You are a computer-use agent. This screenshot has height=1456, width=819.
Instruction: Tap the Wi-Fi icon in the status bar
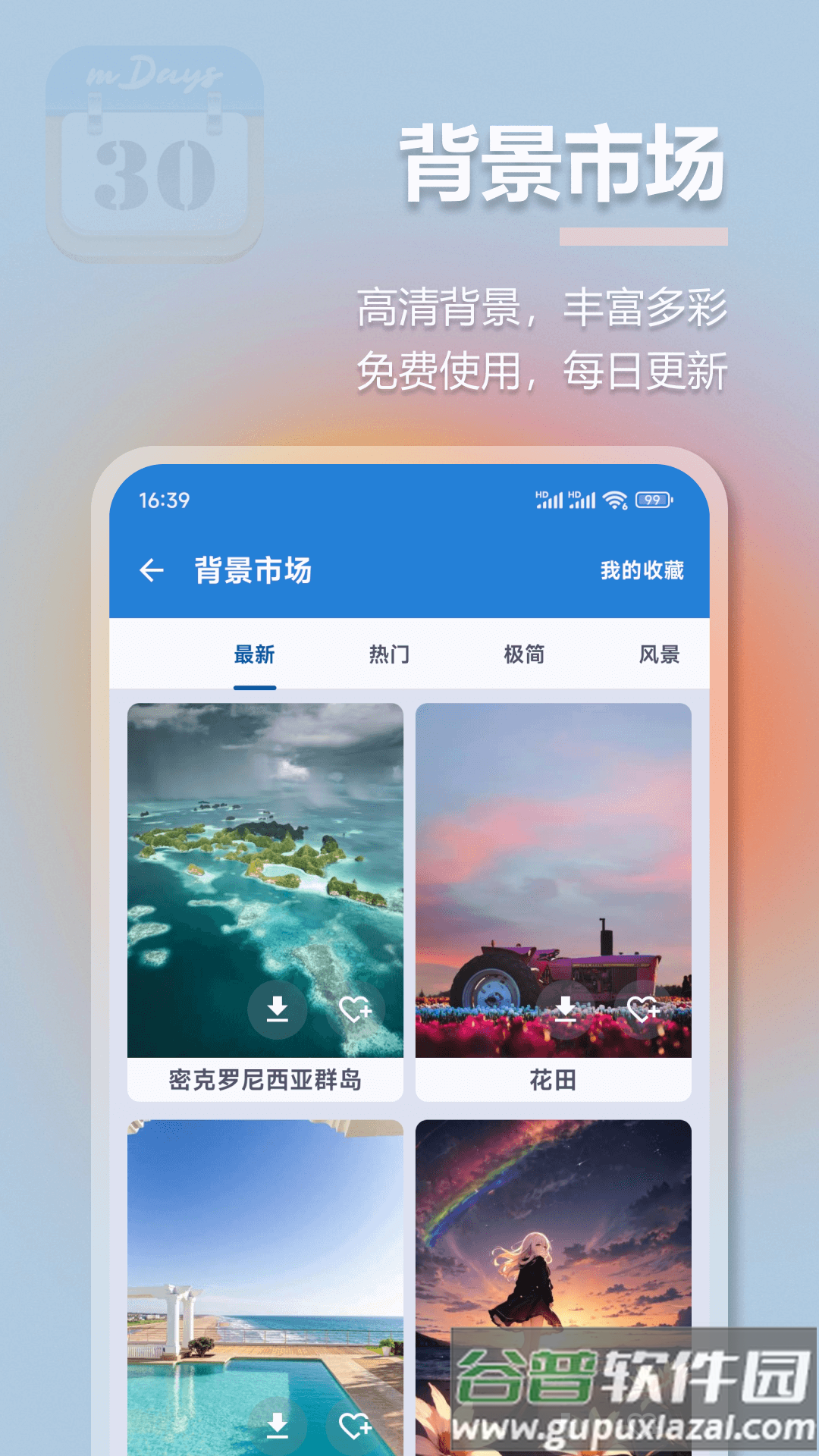click(x=611, y=500)
